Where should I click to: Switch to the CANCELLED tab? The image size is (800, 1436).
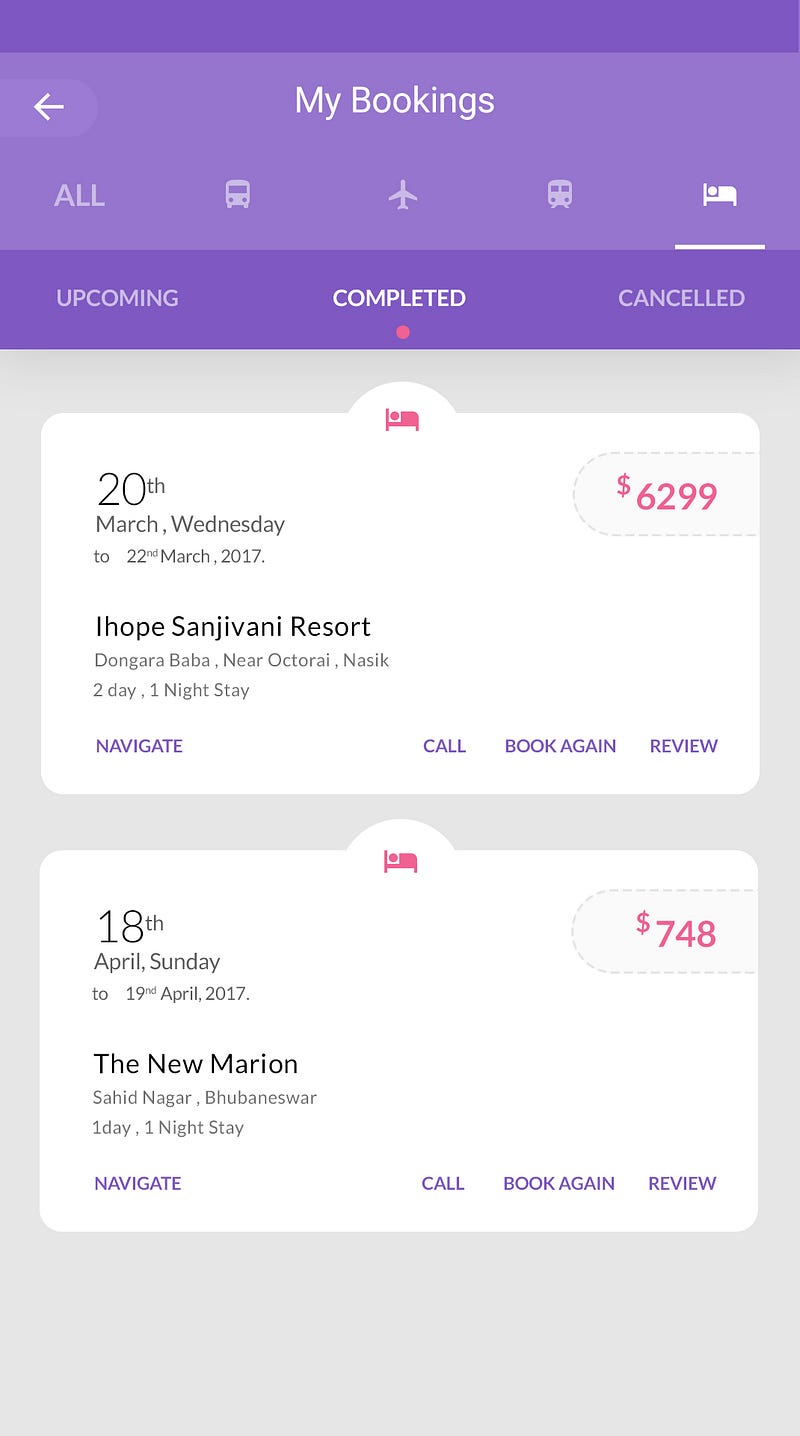coord(681,298)
